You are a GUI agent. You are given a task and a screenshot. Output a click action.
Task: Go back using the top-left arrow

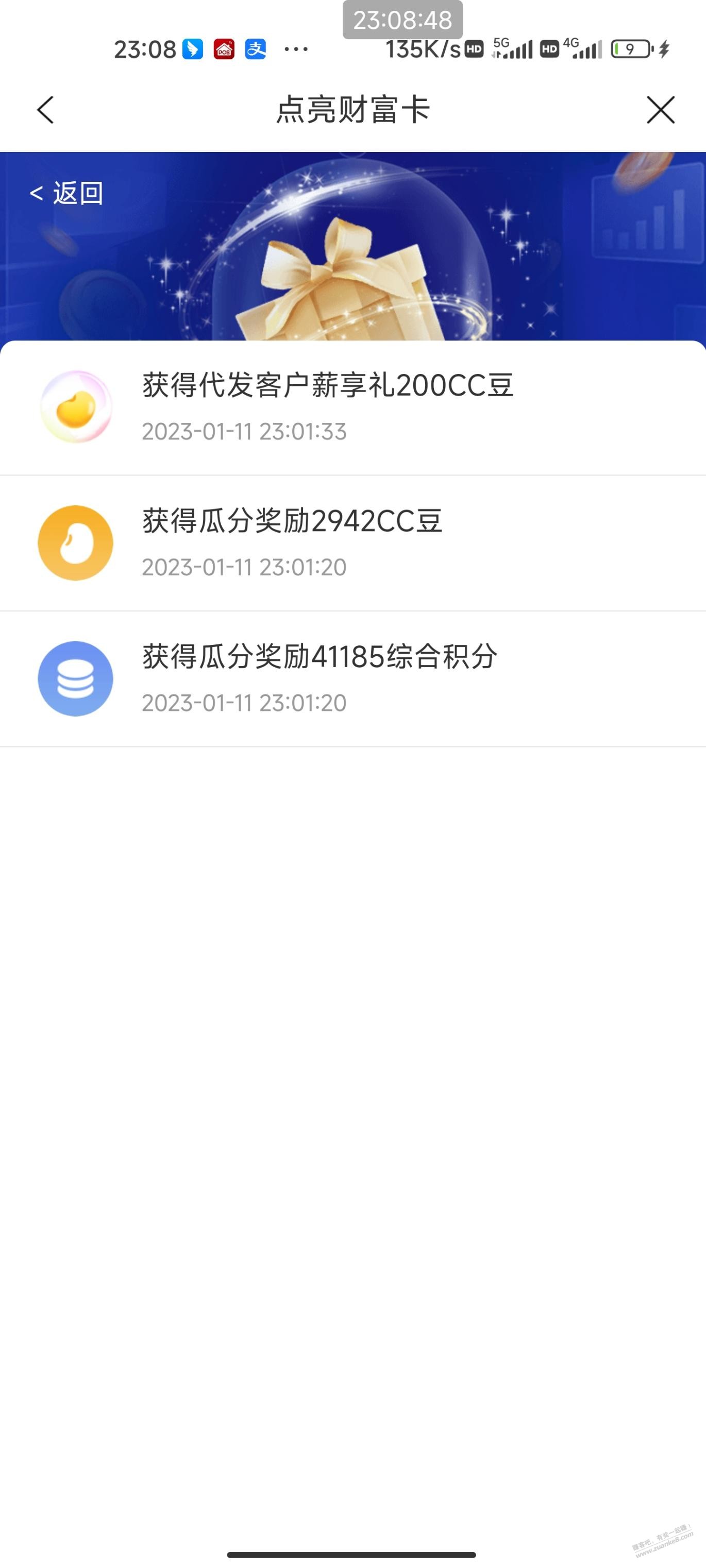(x=46, y=110)
